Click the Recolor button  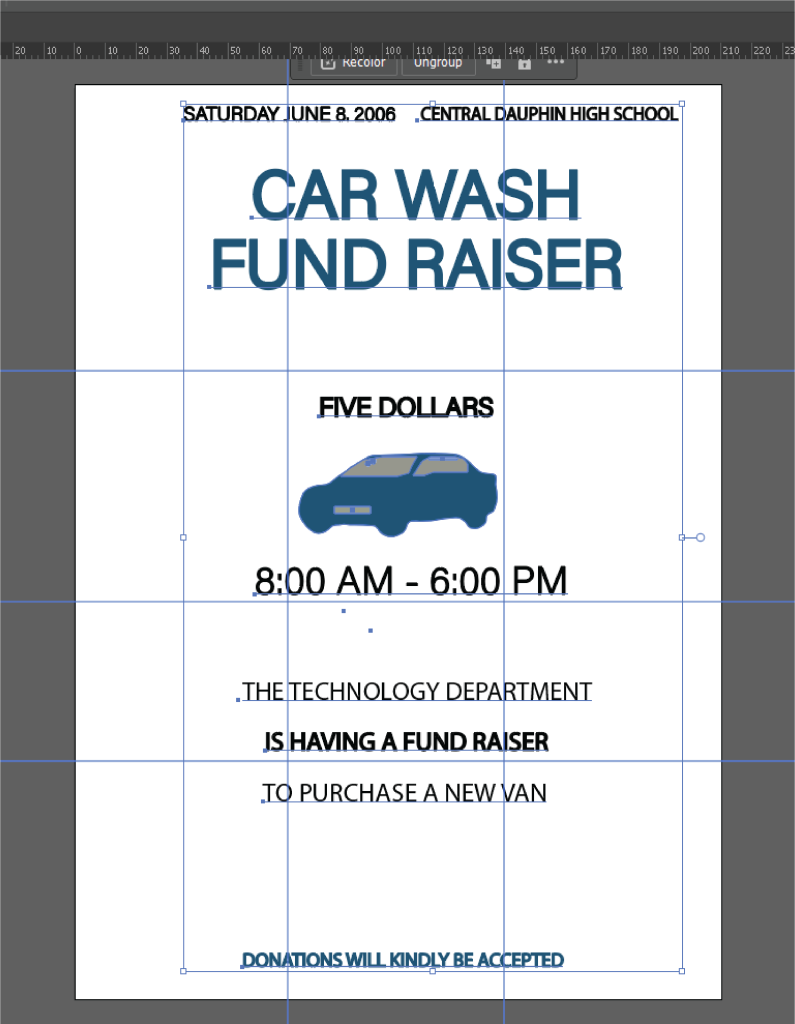(x=353, y=63)
